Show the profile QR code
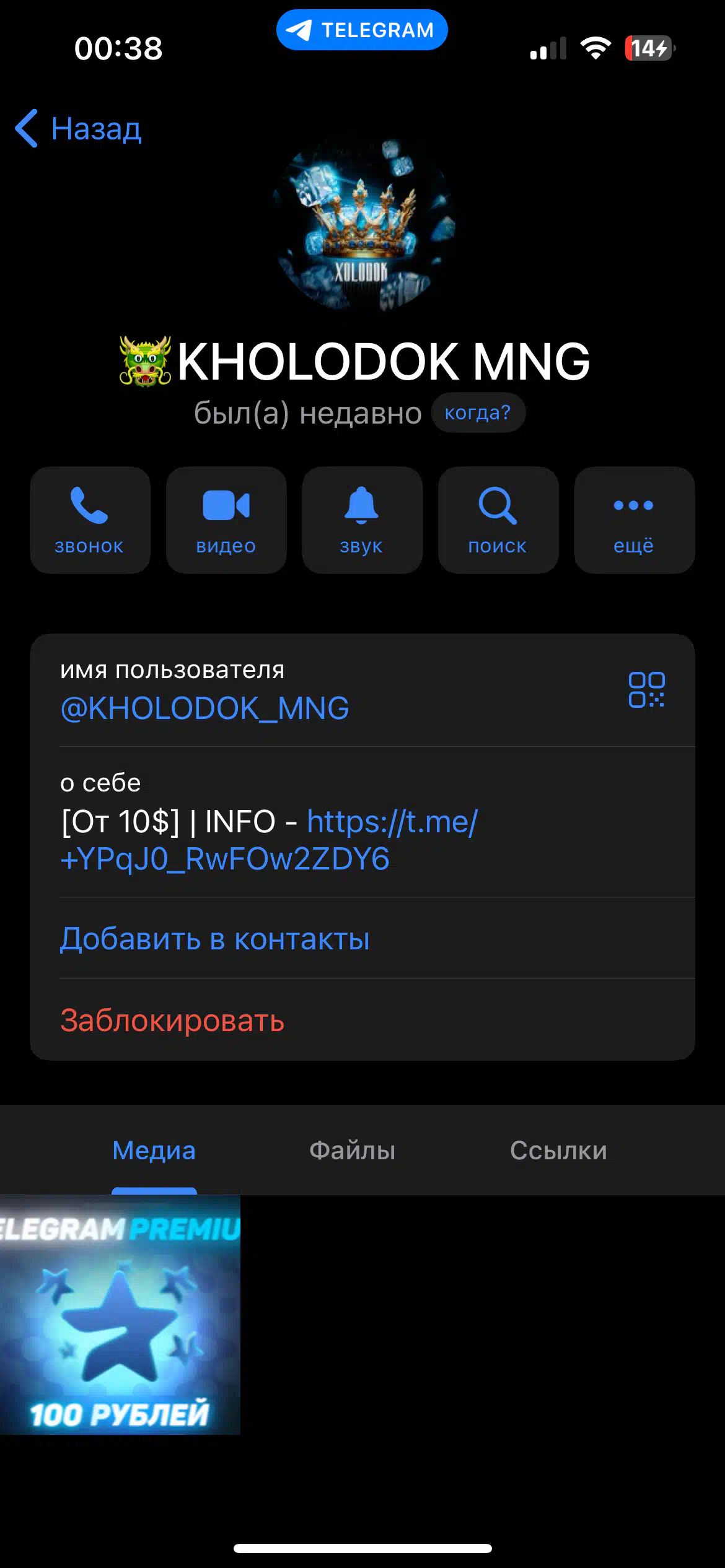This screenshot has width=725, height=1568. [x=646, y=689]
